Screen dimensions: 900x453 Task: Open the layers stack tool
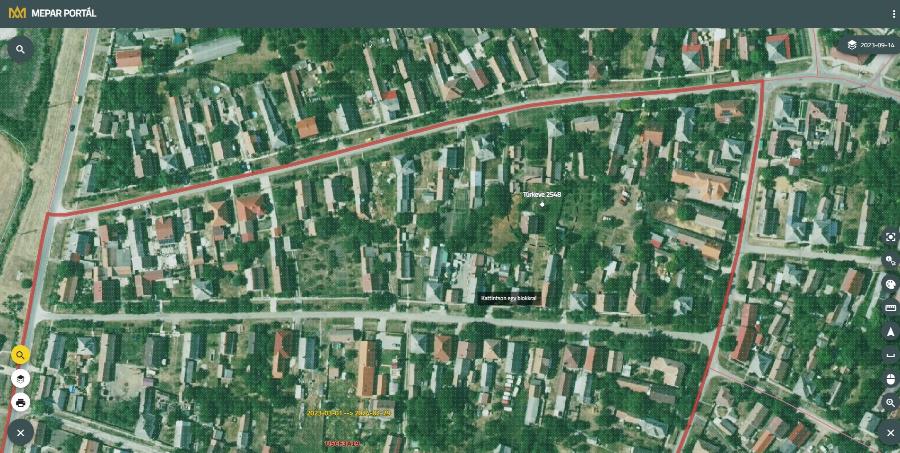point(20,379)
